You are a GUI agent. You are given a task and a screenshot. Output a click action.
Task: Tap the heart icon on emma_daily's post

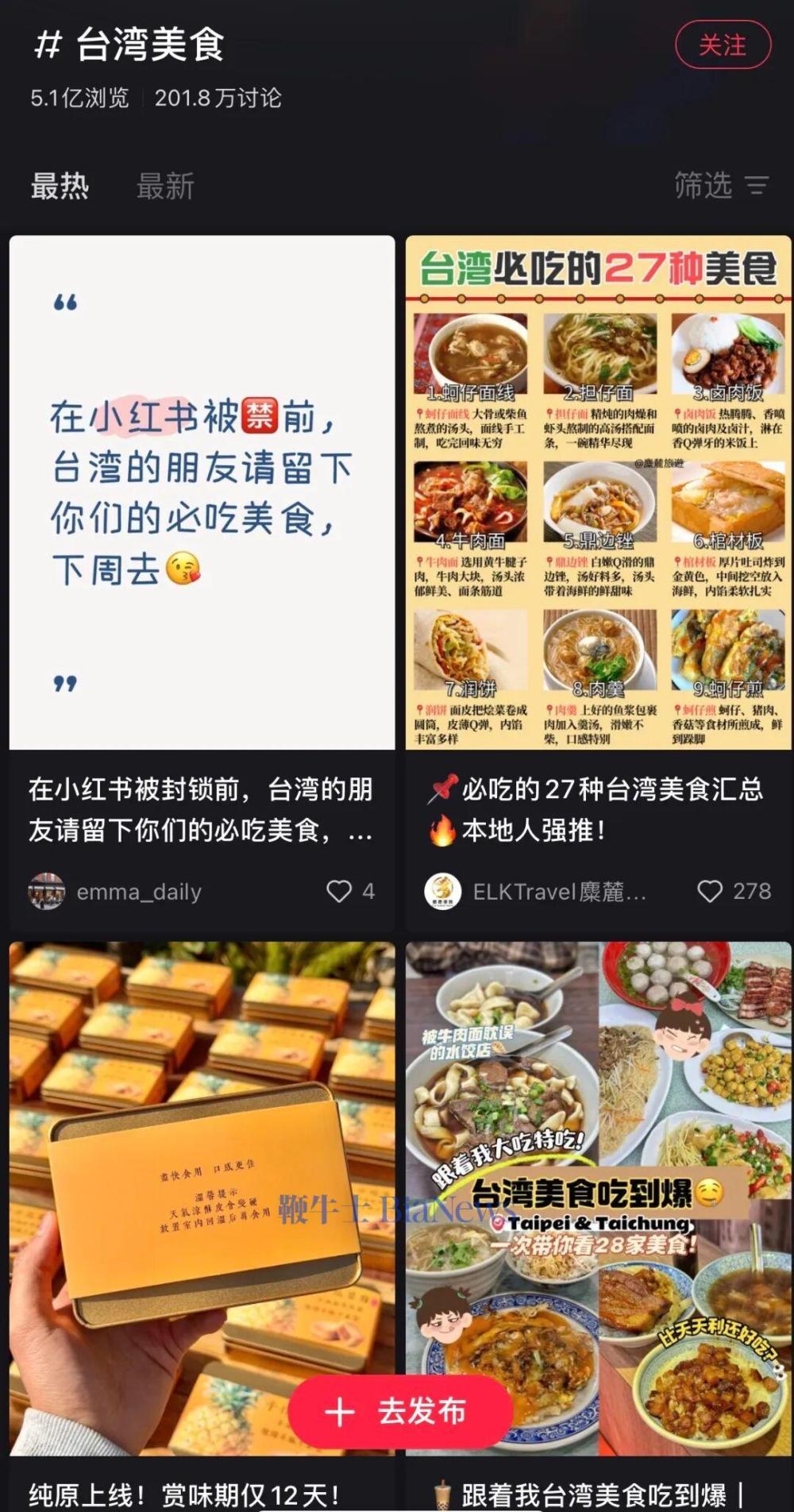coord(339,891)
